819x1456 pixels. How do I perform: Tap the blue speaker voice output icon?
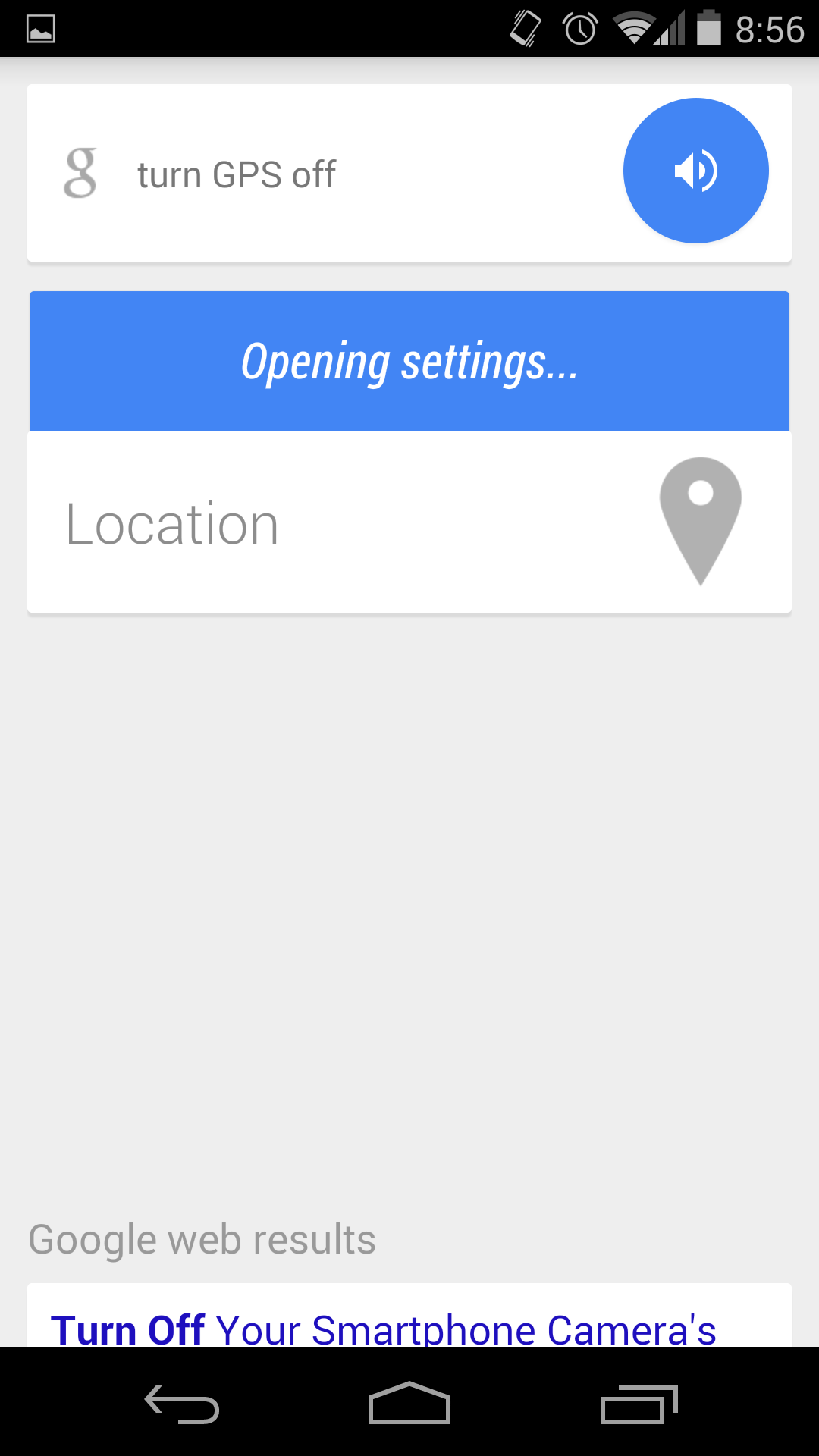[695, 171]
